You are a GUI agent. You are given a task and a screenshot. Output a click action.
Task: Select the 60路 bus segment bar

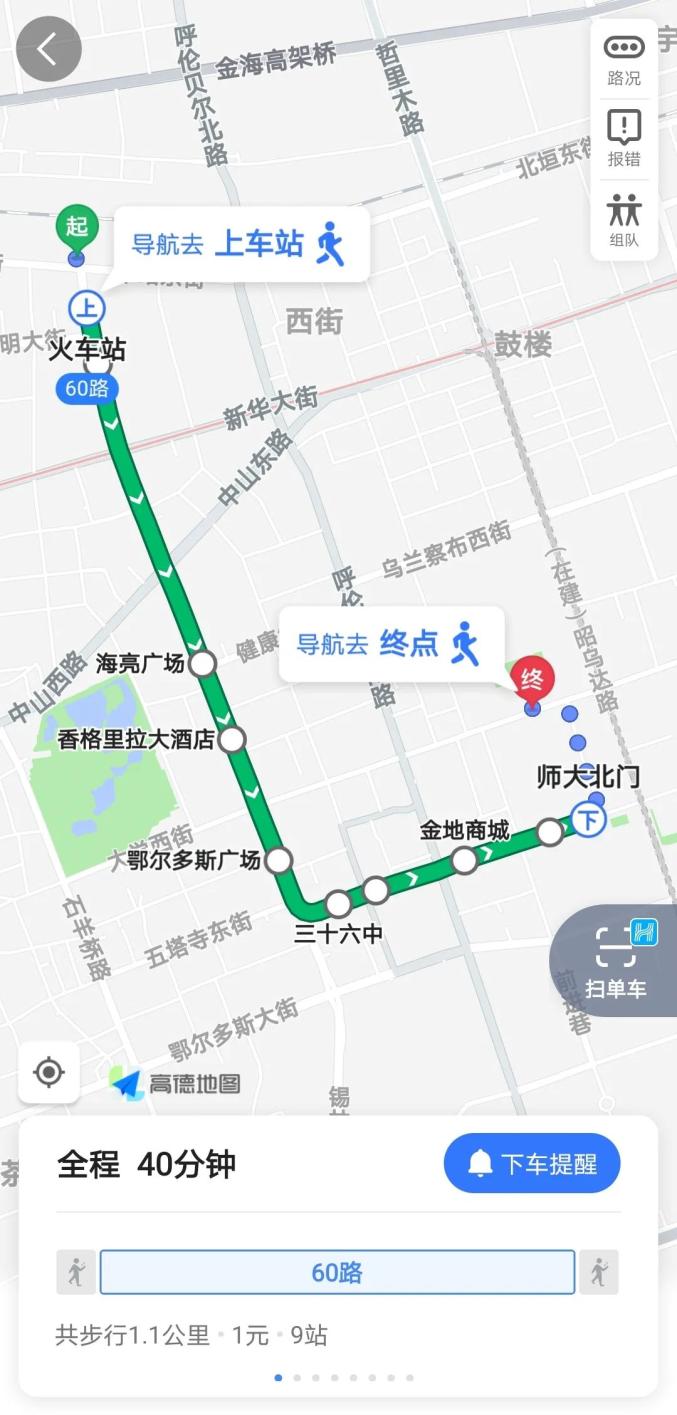coord(337,1272)
